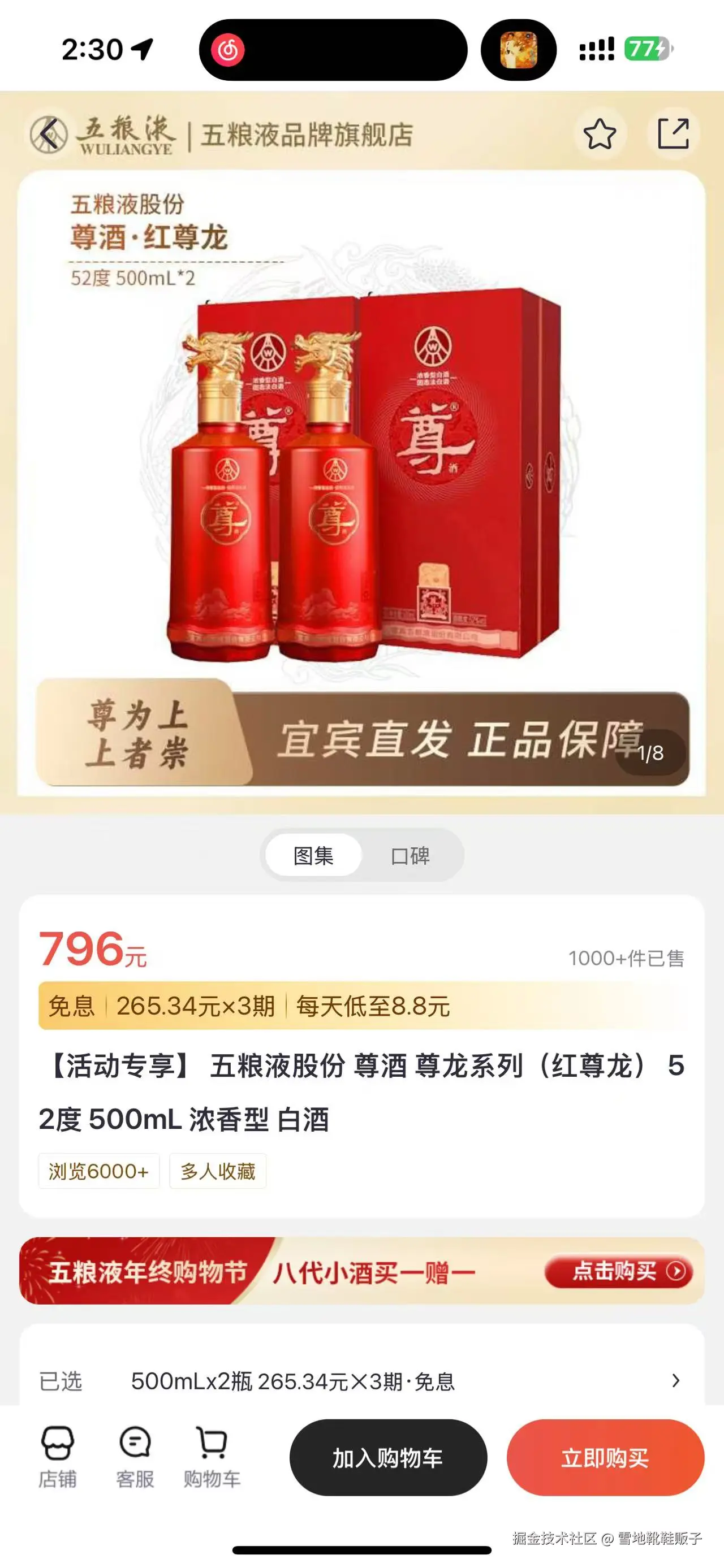
Task: Buy now with 立即购买
Action: pyautogui.click(x=605, y=1458)
